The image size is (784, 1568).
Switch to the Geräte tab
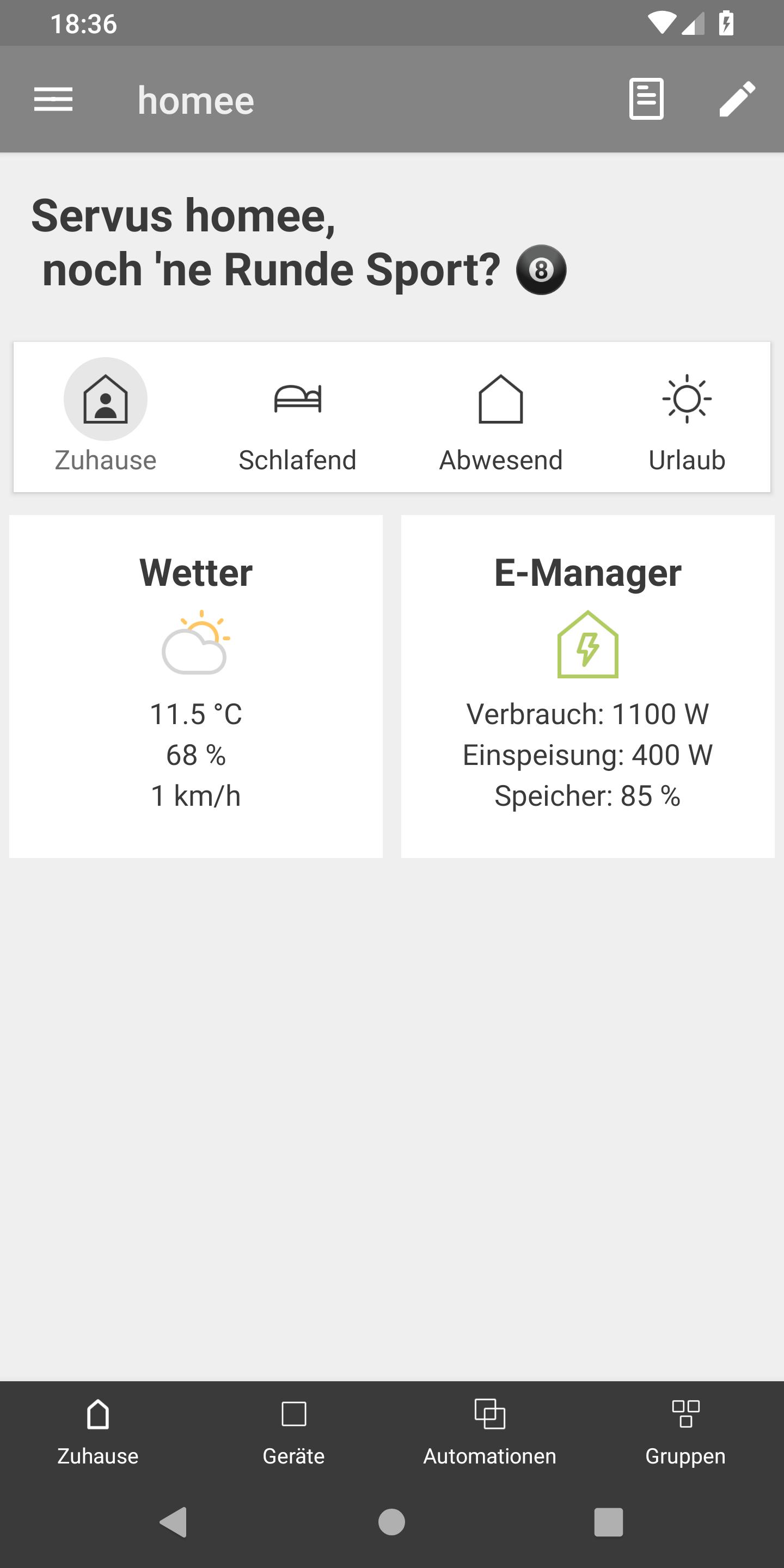point(293,1432)
